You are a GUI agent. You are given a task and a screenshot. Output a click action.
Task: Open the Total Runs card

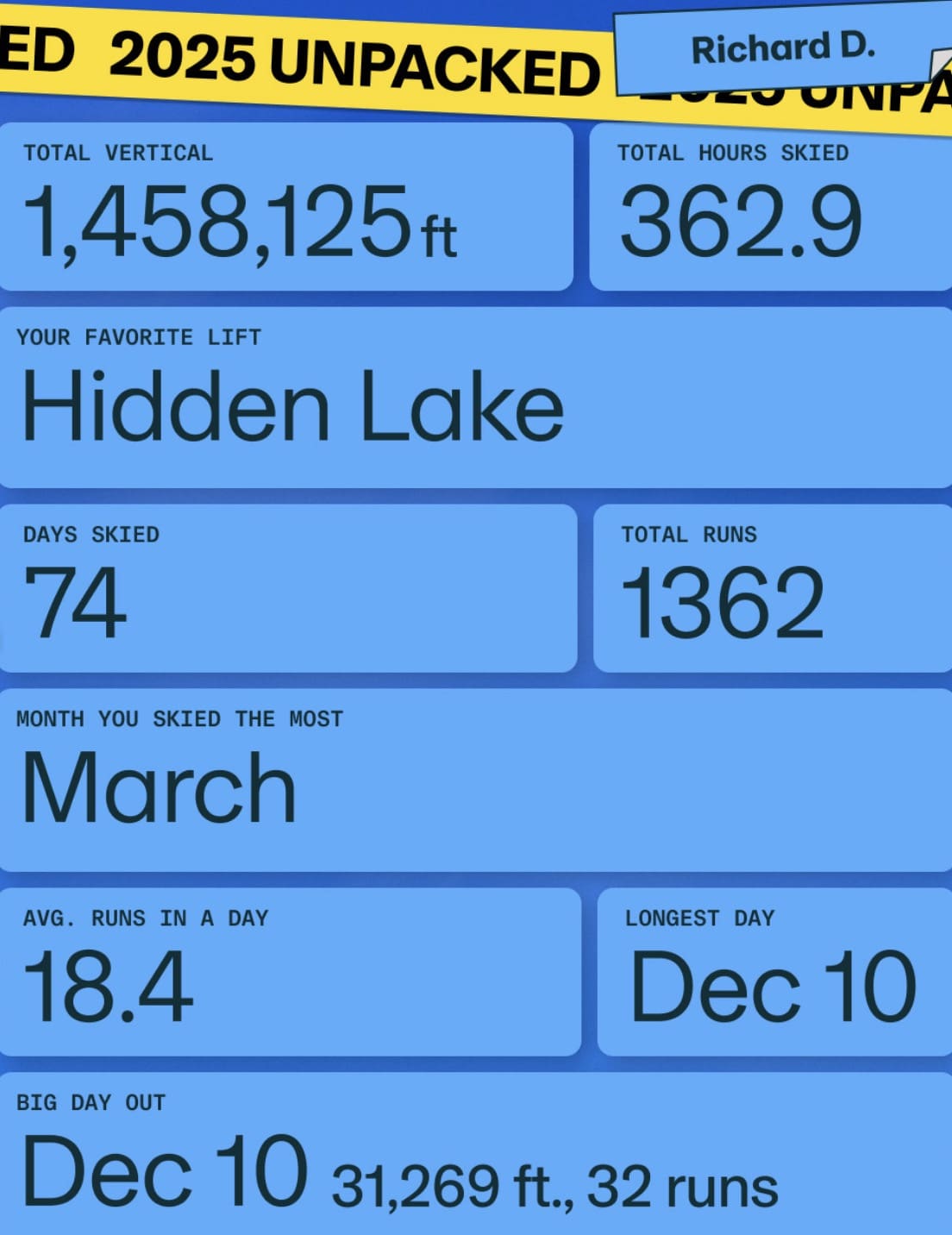pyautogui.click(x=770, y=586)
